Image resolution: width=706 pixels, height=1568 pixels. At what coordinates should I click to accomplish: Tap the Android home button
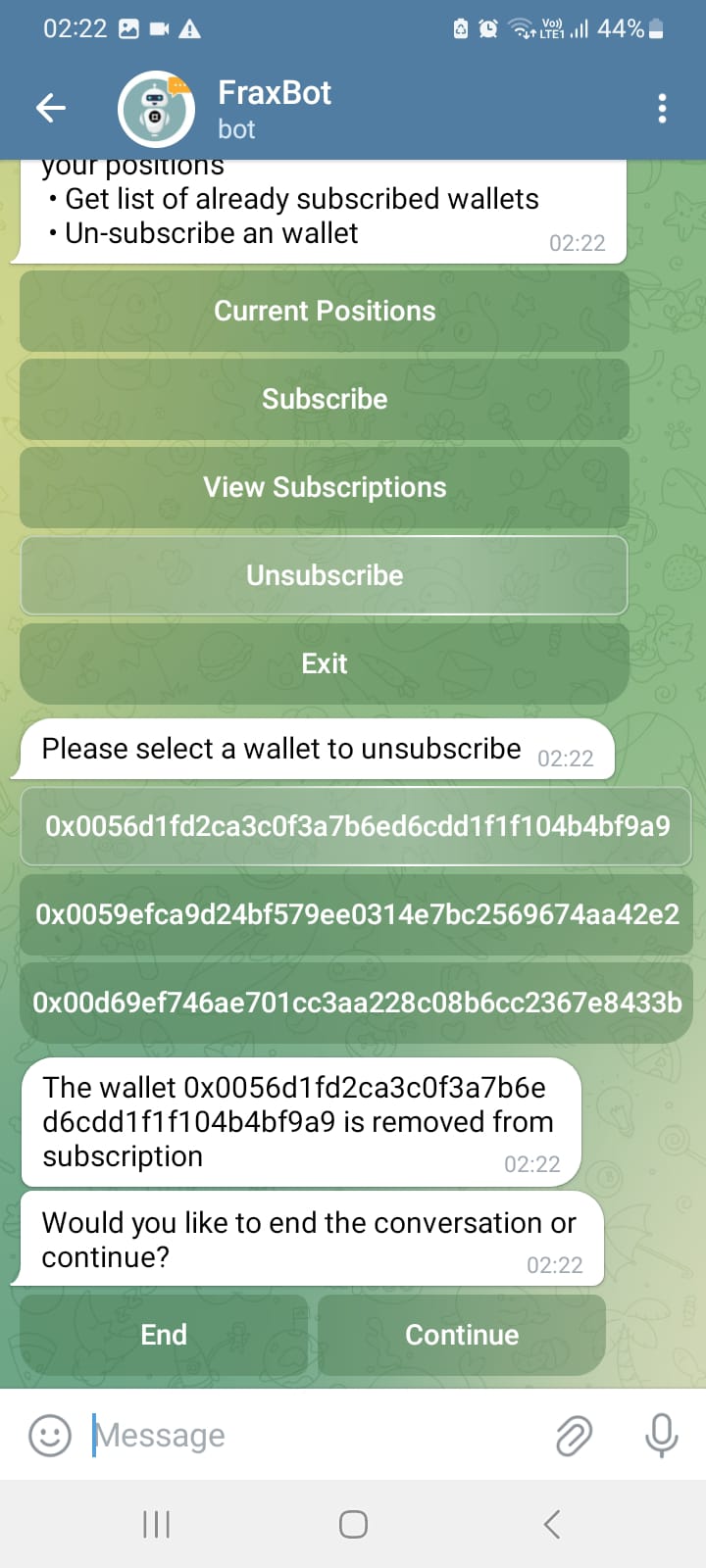click(x=352, y=1523)
